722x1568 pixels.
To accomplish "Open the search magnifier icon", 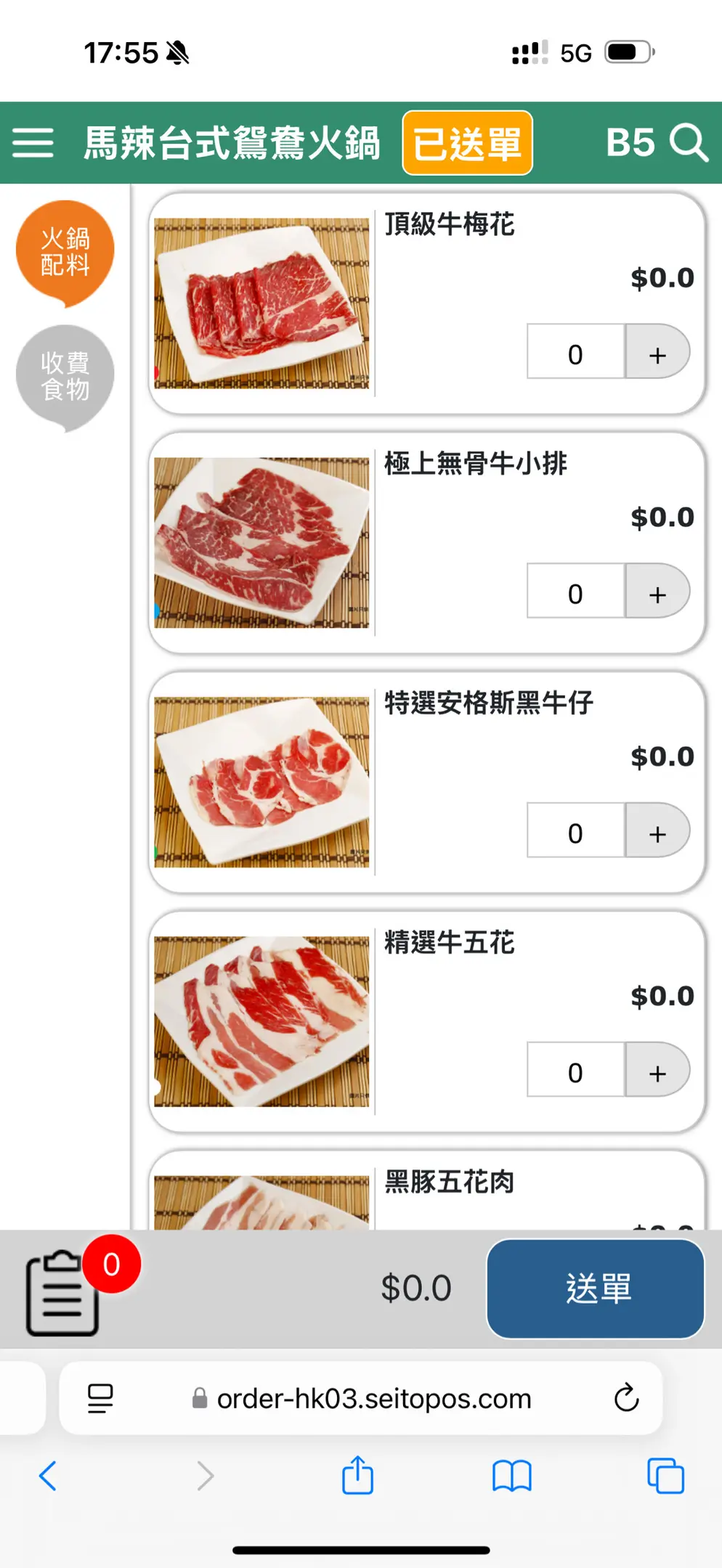I will click(687, 142).
